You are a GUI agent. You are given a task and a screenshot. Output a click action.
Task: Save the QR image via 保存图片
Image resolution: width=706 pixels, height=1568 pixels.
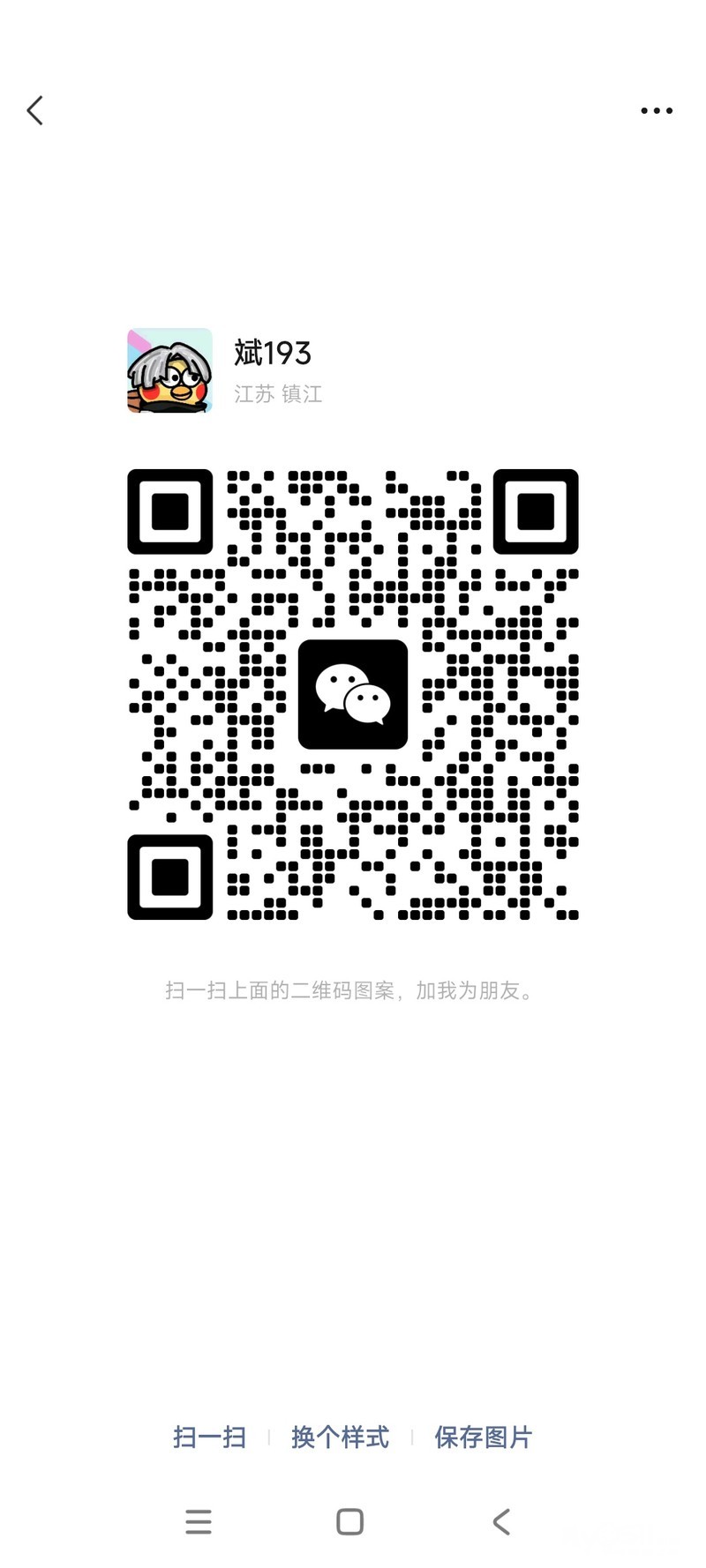[x=483, y=1437]
